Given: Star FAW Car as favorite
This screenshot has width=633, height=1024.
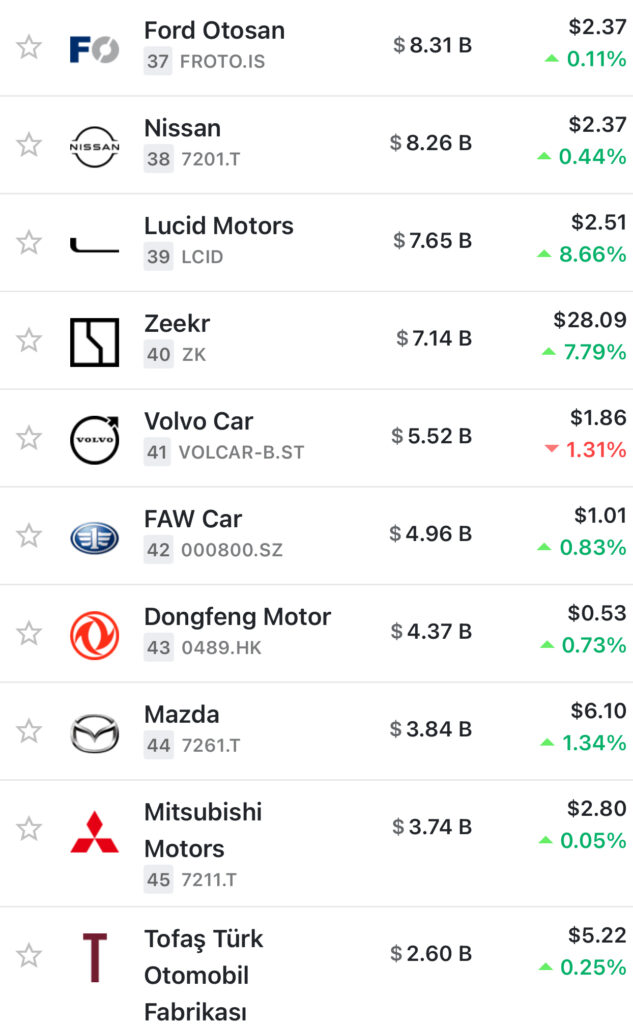Looking at the screenshot, I should click(30, 535).
